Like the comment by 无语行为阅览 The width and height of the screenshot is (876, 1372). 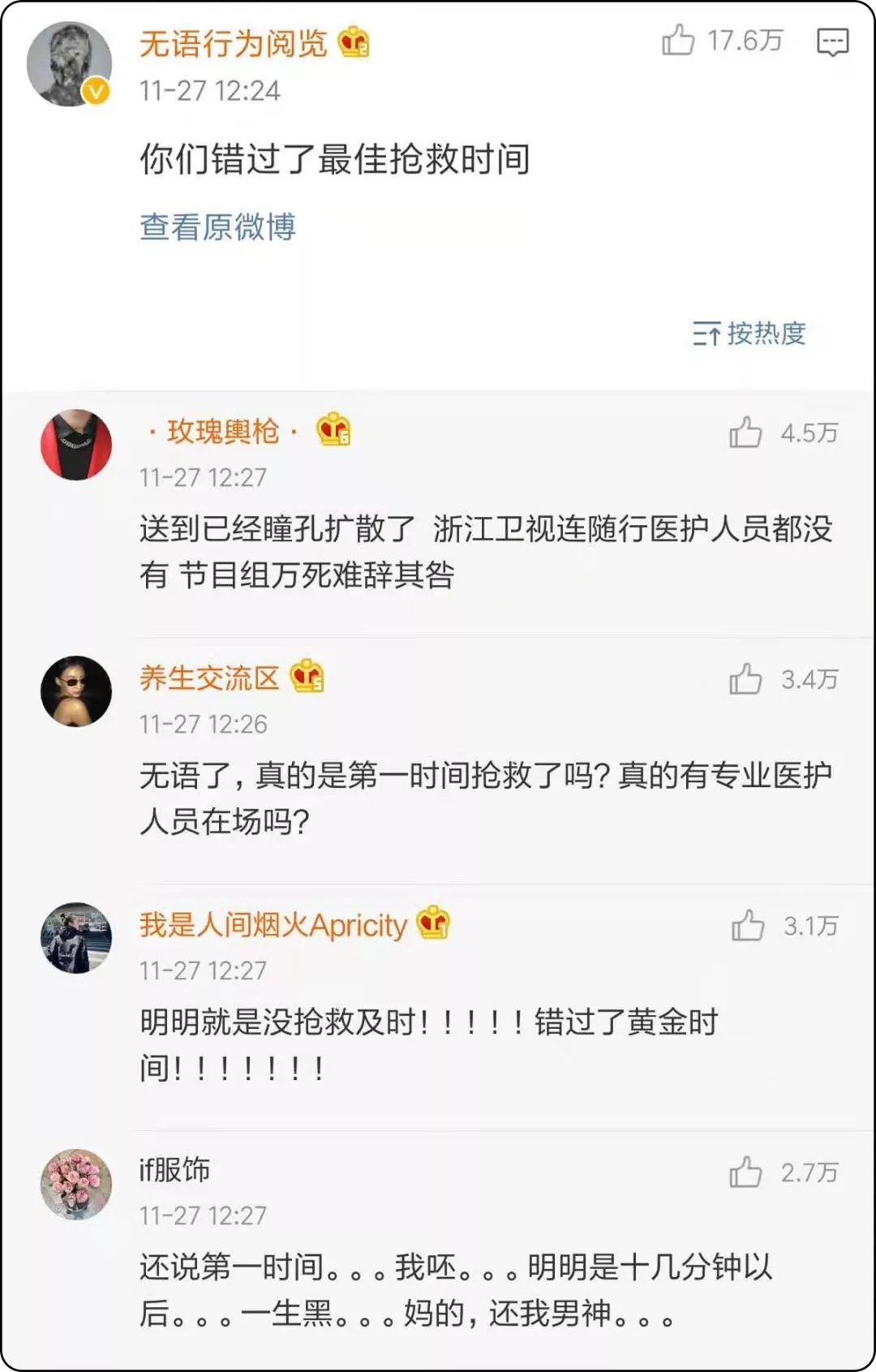point(678,40)
